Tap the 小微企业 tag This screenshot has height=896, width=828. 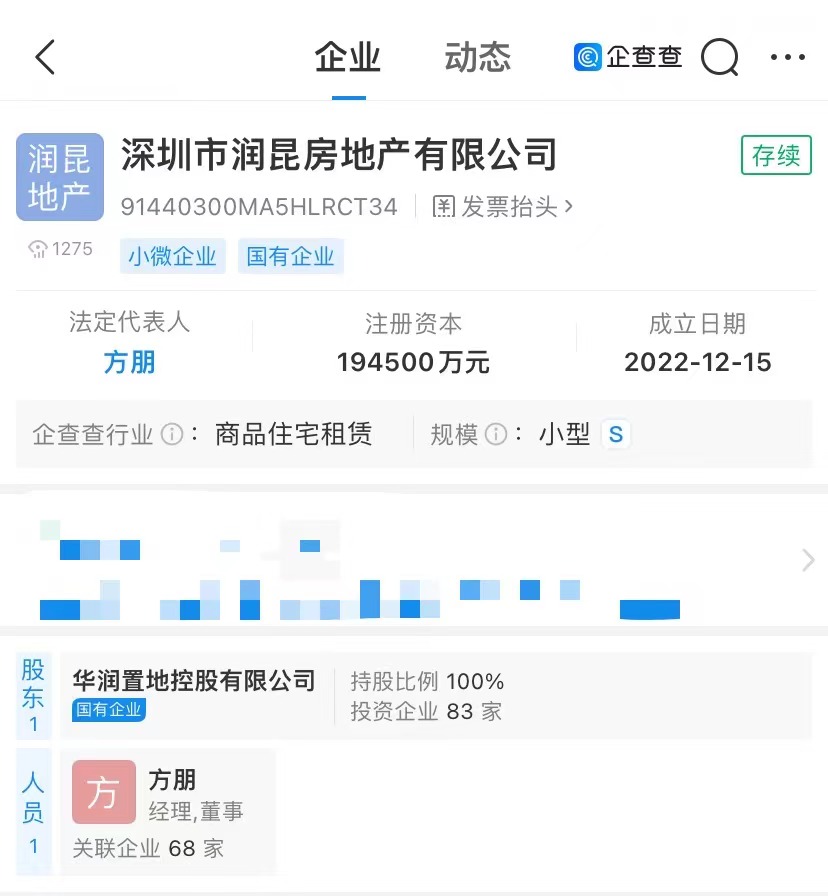click(173, 256)
